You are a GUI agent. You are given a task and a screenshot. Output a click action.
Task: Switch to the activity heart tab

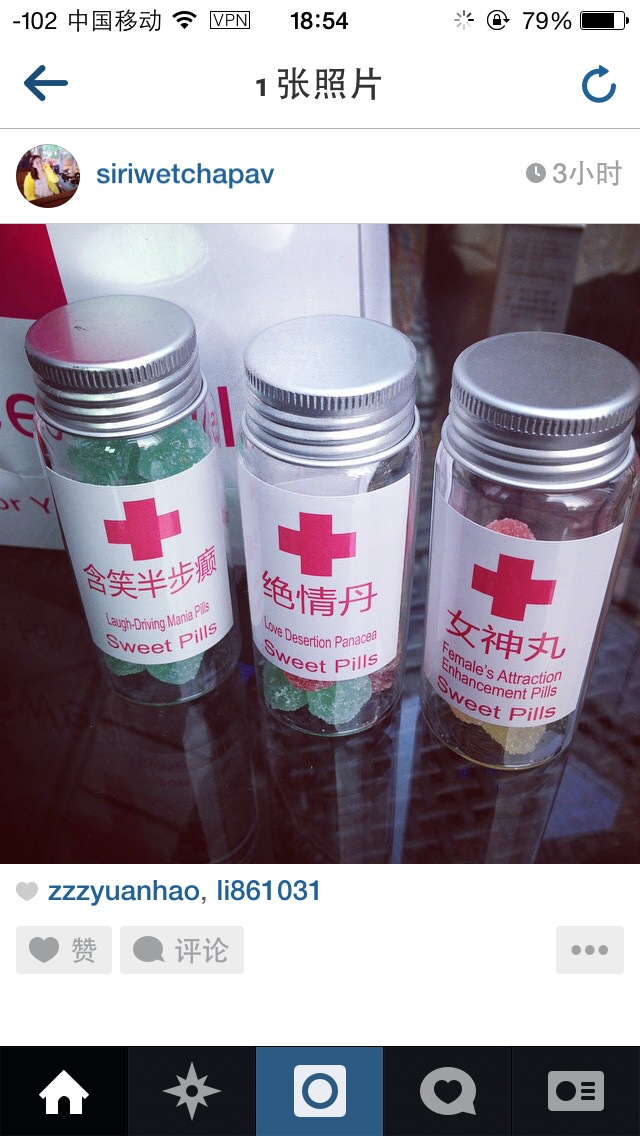click(448, 1091)
